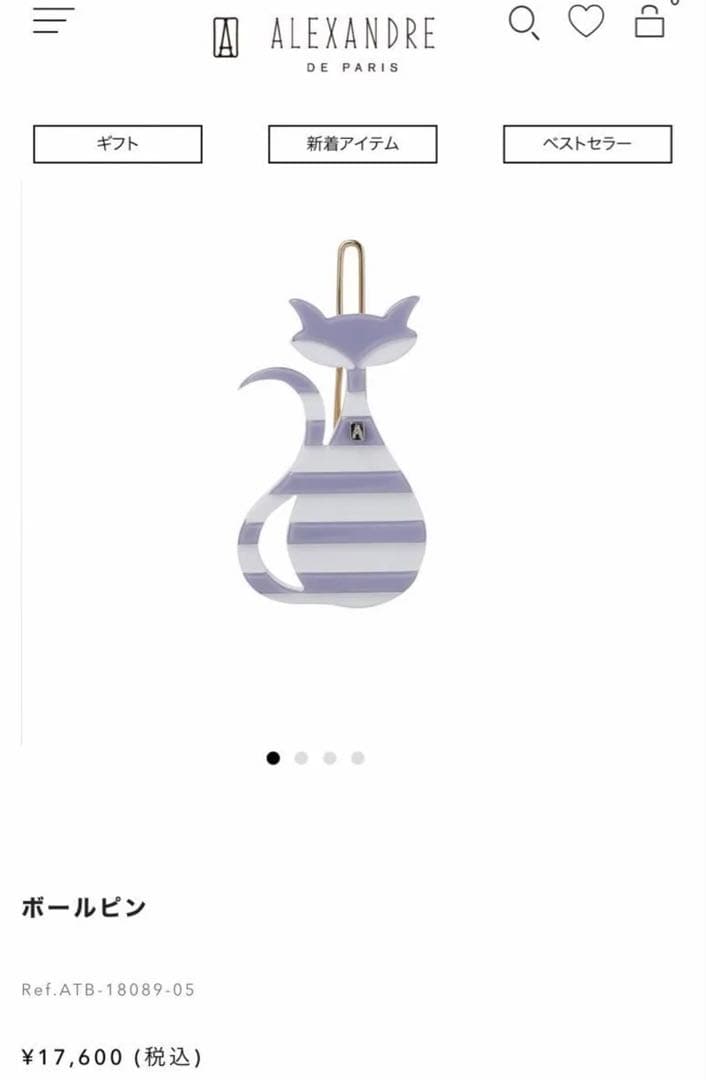Screen dimensions: 706x1080
Task: Jump to the fourth image dot
Action: coord(357,758)
